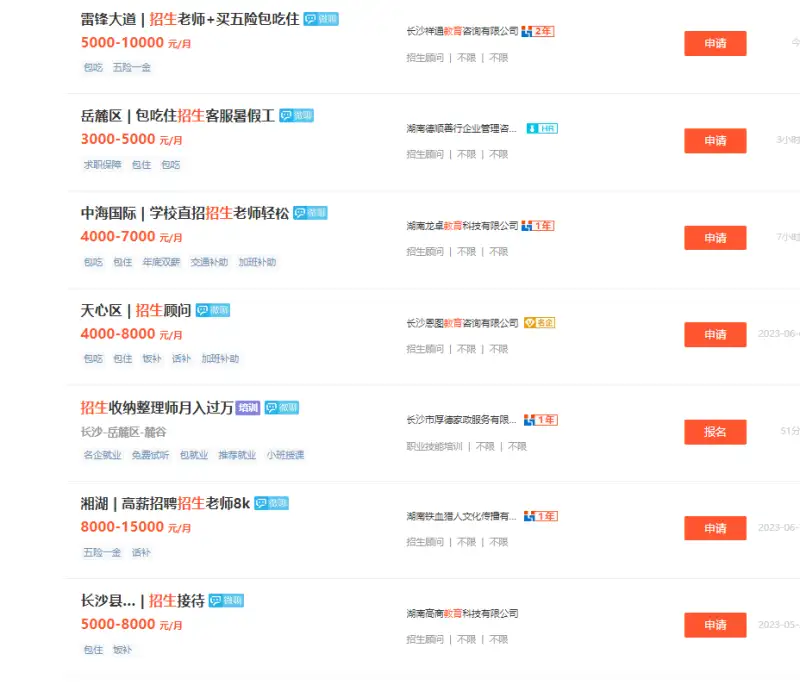Screen dimensions: 800x685
Task: Open 微聊 chat for 天心区 招生顾问
Action: 214,310
